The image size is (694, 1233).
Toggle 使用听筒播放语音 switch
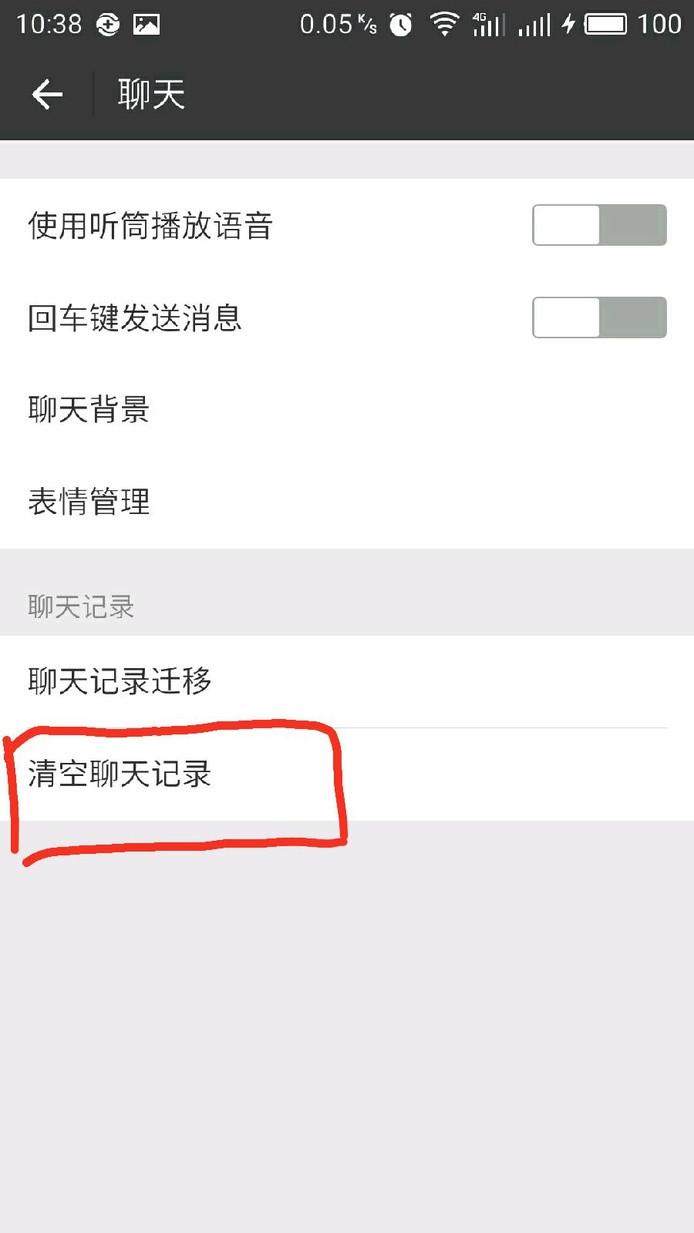click(x=599, y=225)
